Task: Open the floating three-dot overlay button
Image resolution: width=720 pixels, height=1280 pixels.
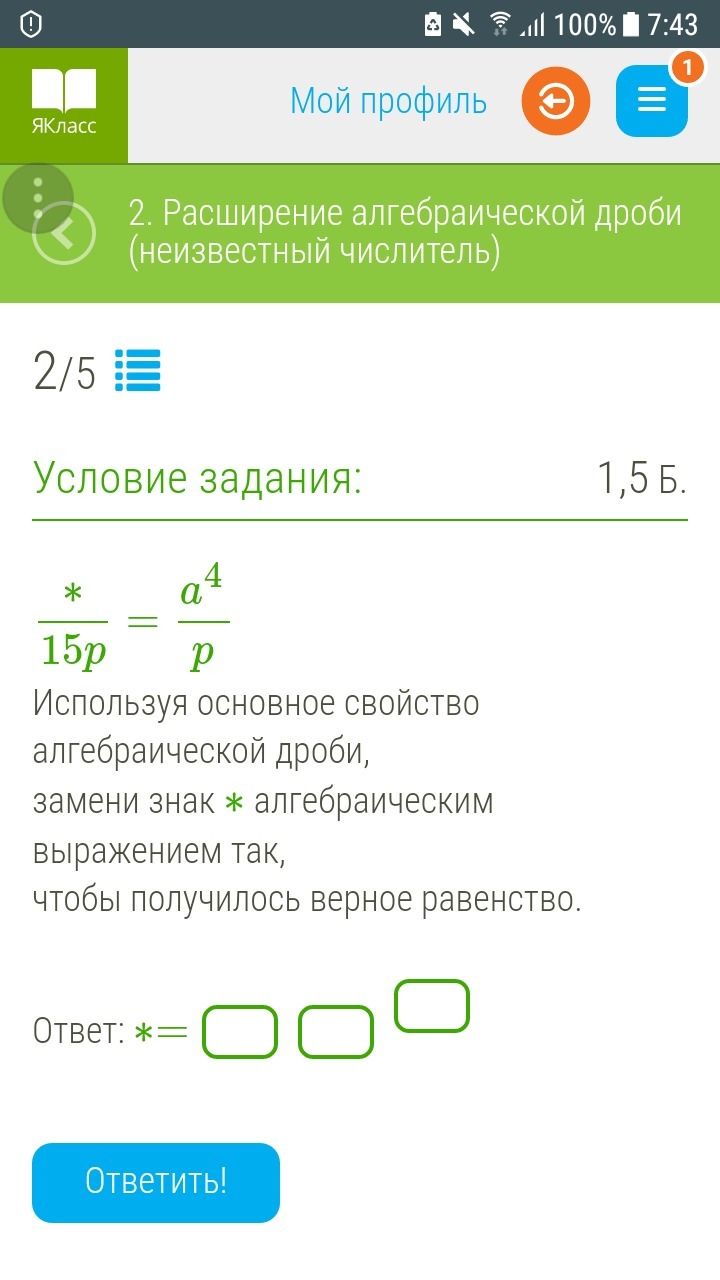Action: tap(38, 198)
